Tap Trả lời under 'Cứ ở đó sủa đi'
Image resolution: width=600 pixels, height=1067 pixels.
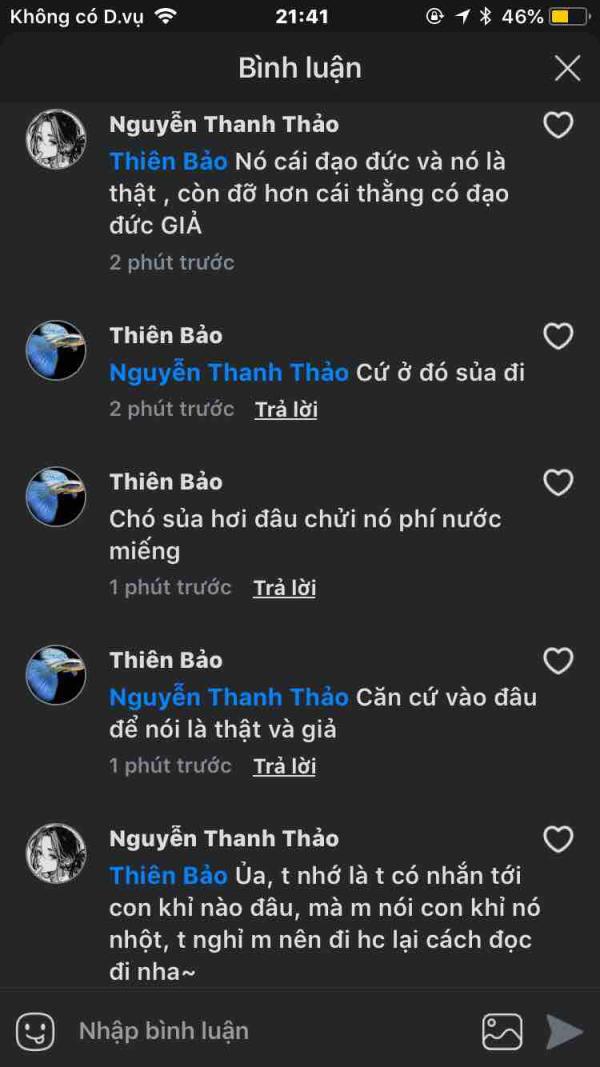pos(286,409)
